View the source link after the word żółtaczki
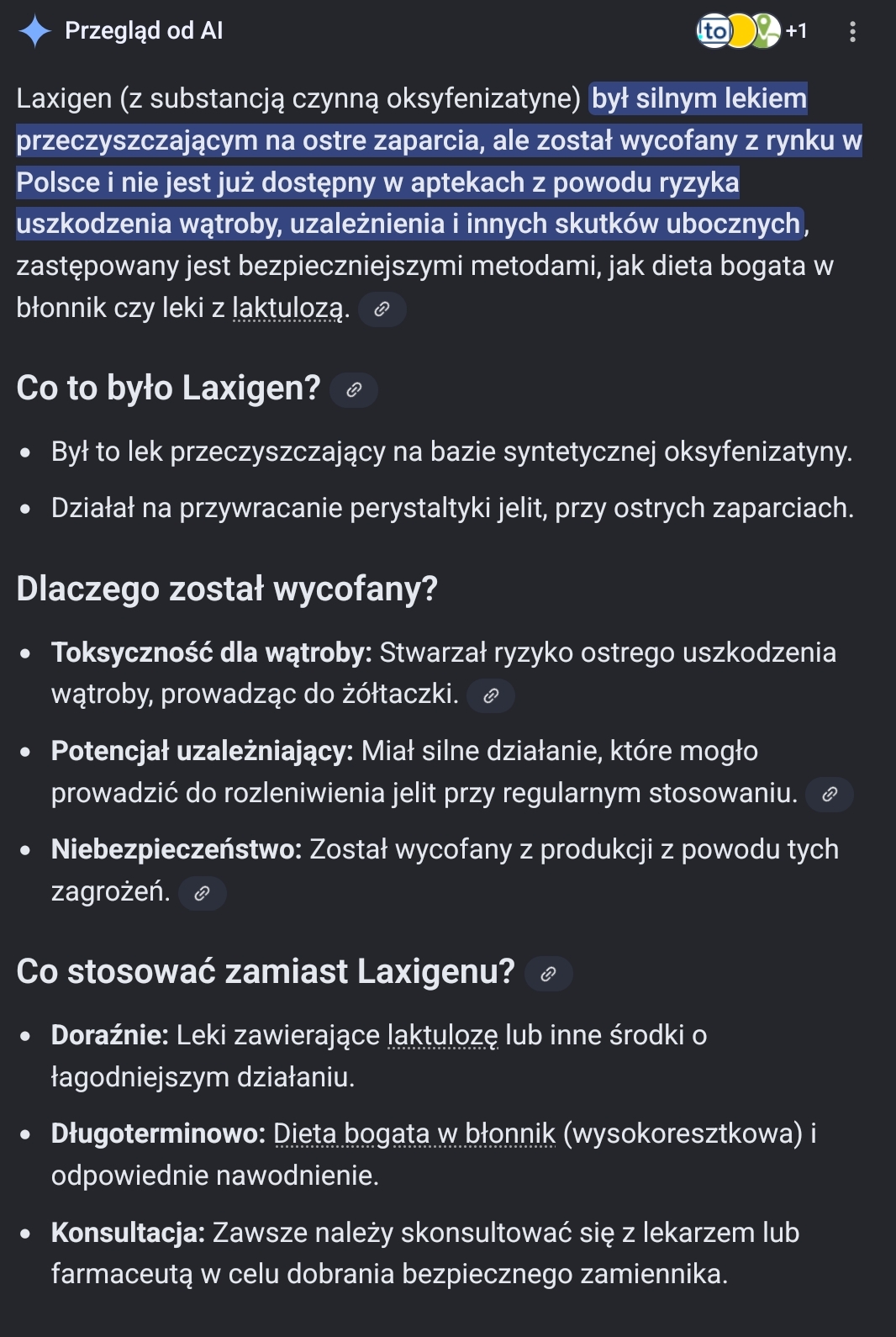 tap(491, 695)
